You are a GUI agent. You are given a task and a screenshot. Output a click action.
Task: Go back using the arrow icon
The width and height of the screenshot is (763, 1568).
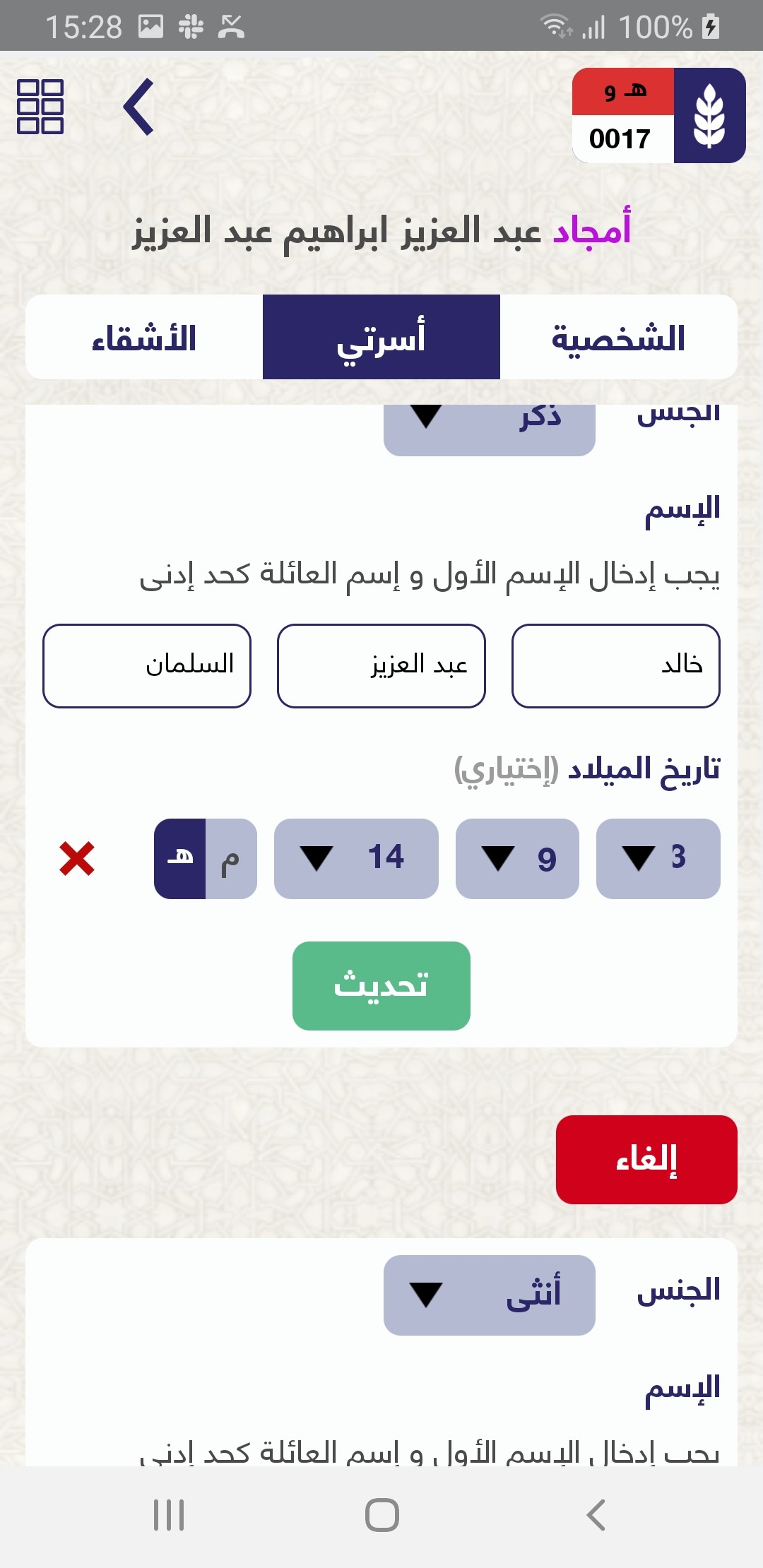(x=138, y=107)
